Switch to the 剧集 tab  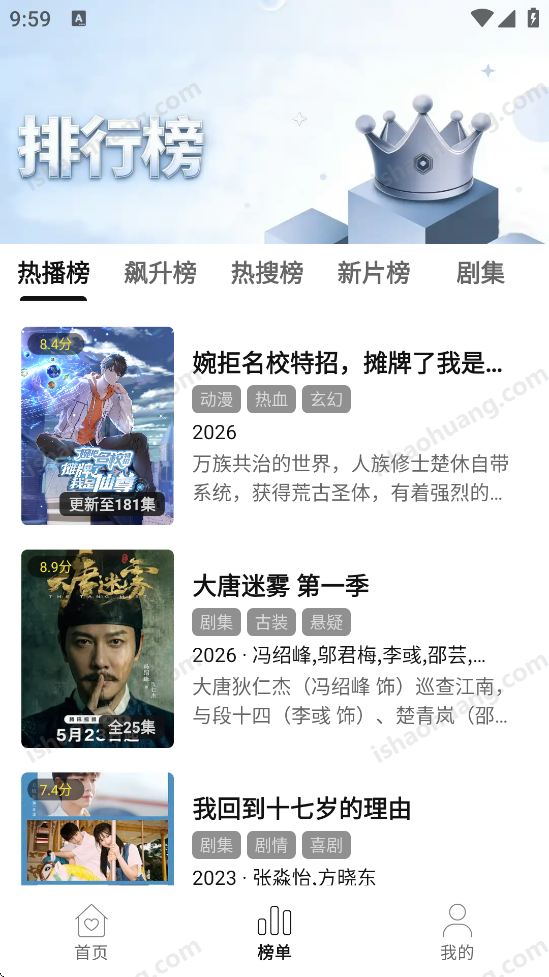[x=480, y=273]
